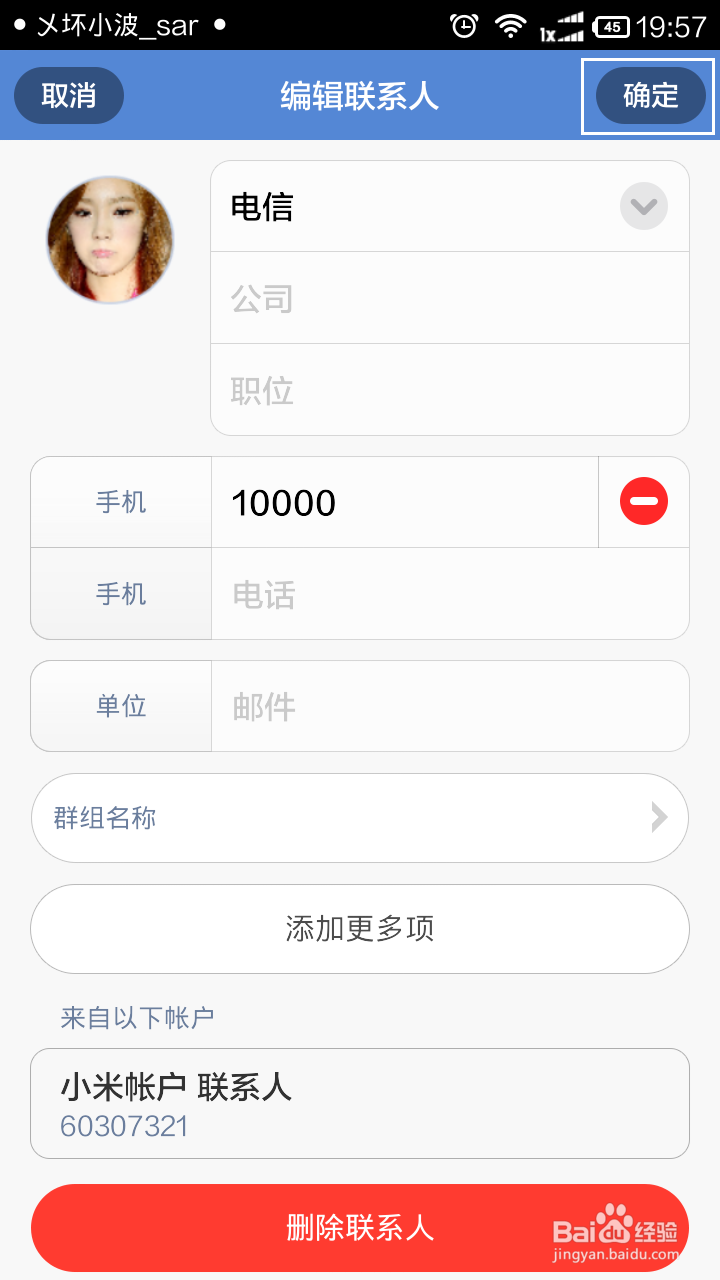The image size is (720, 1280).
Task: Tap the cellular signal icon in status bar
Action: pos(570,25)
